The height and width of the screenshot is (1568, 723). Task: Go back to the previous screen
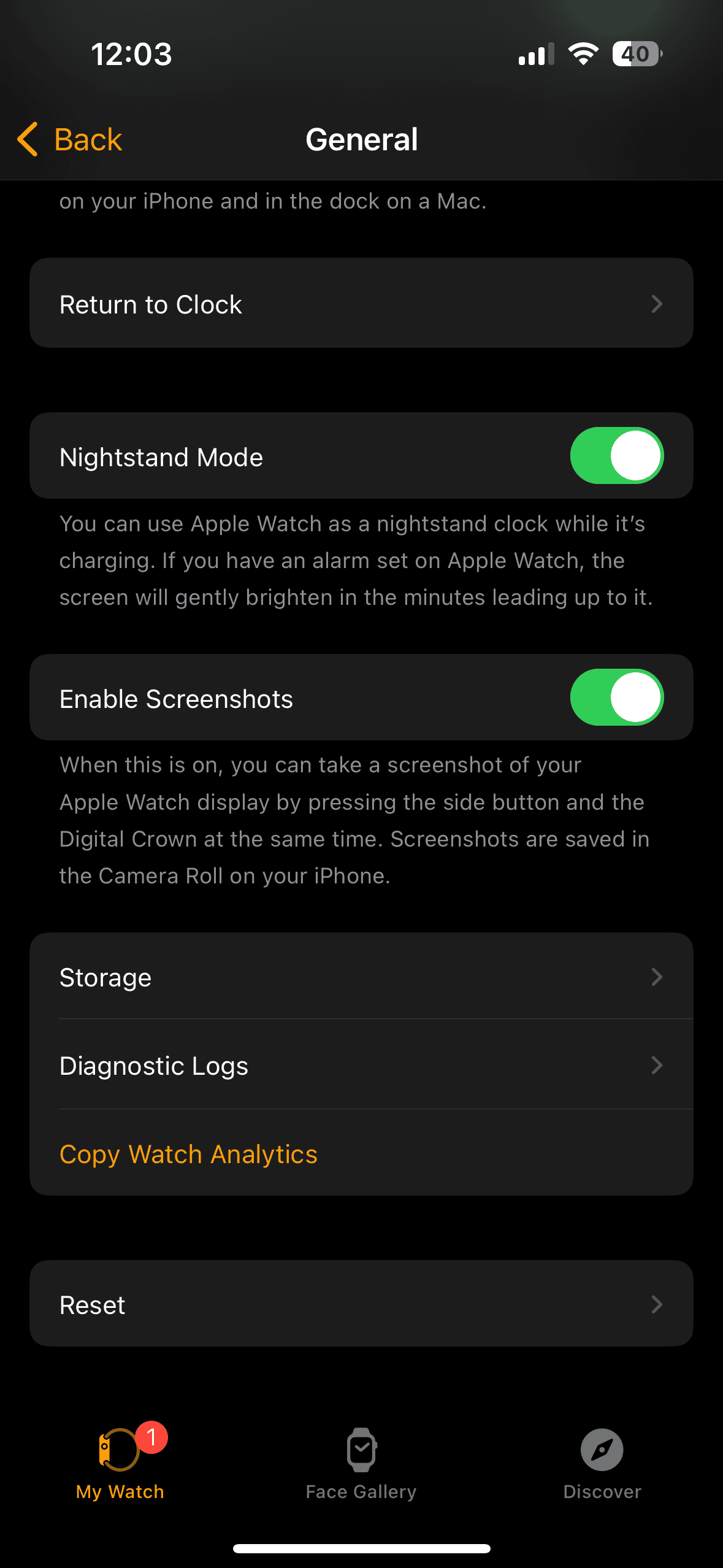coord(70,139)
